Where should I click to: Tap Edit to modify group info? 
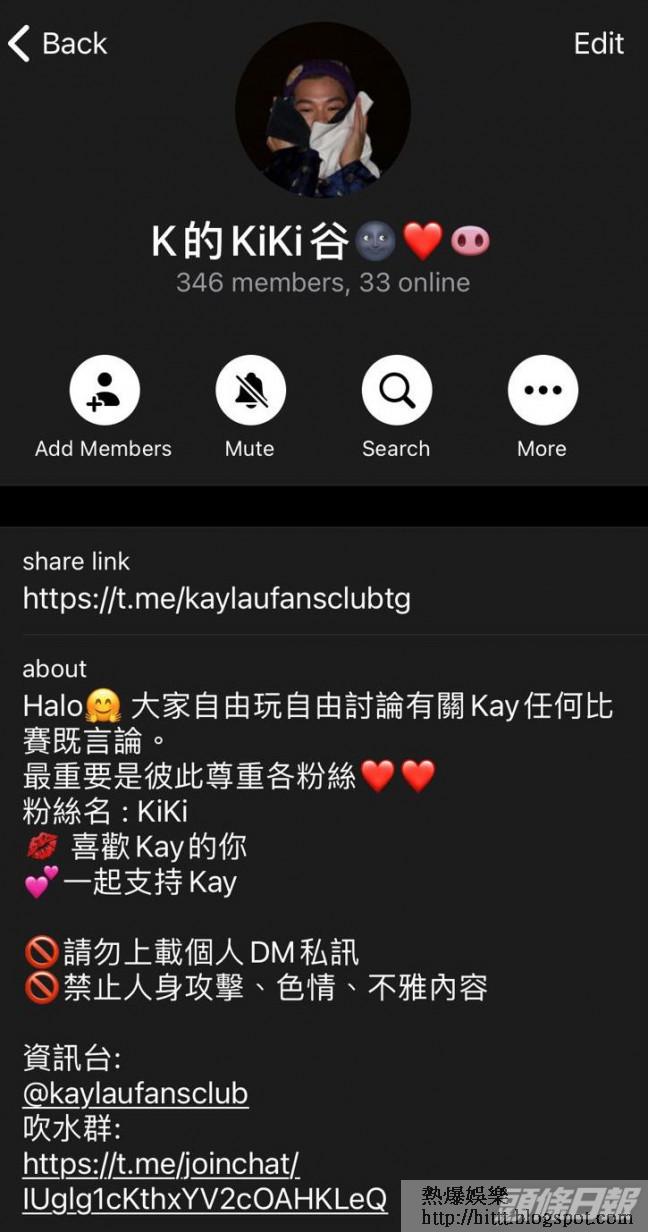point(598,44)
